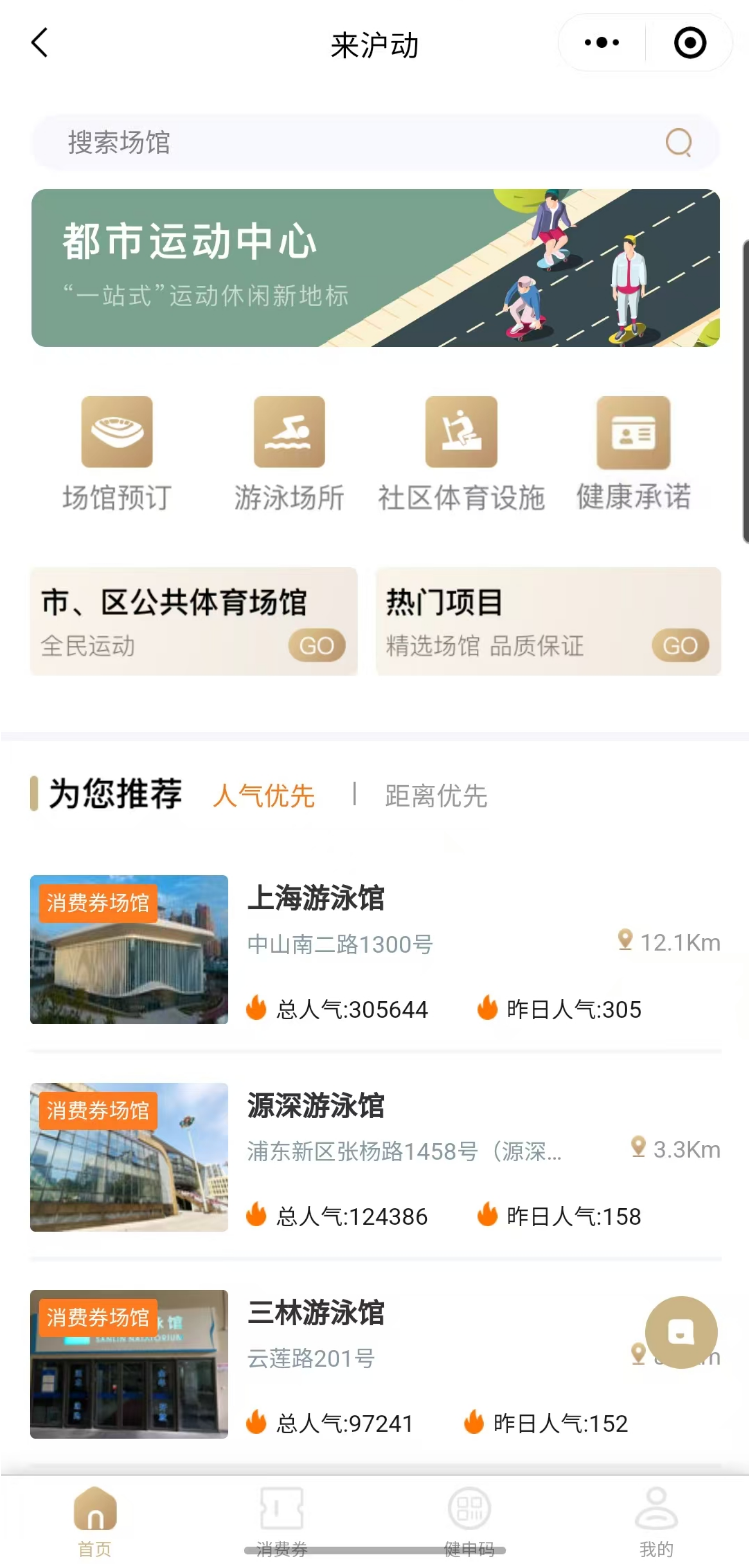
Task: Switch to the 我的 tab
Action: pos(656,1522)
